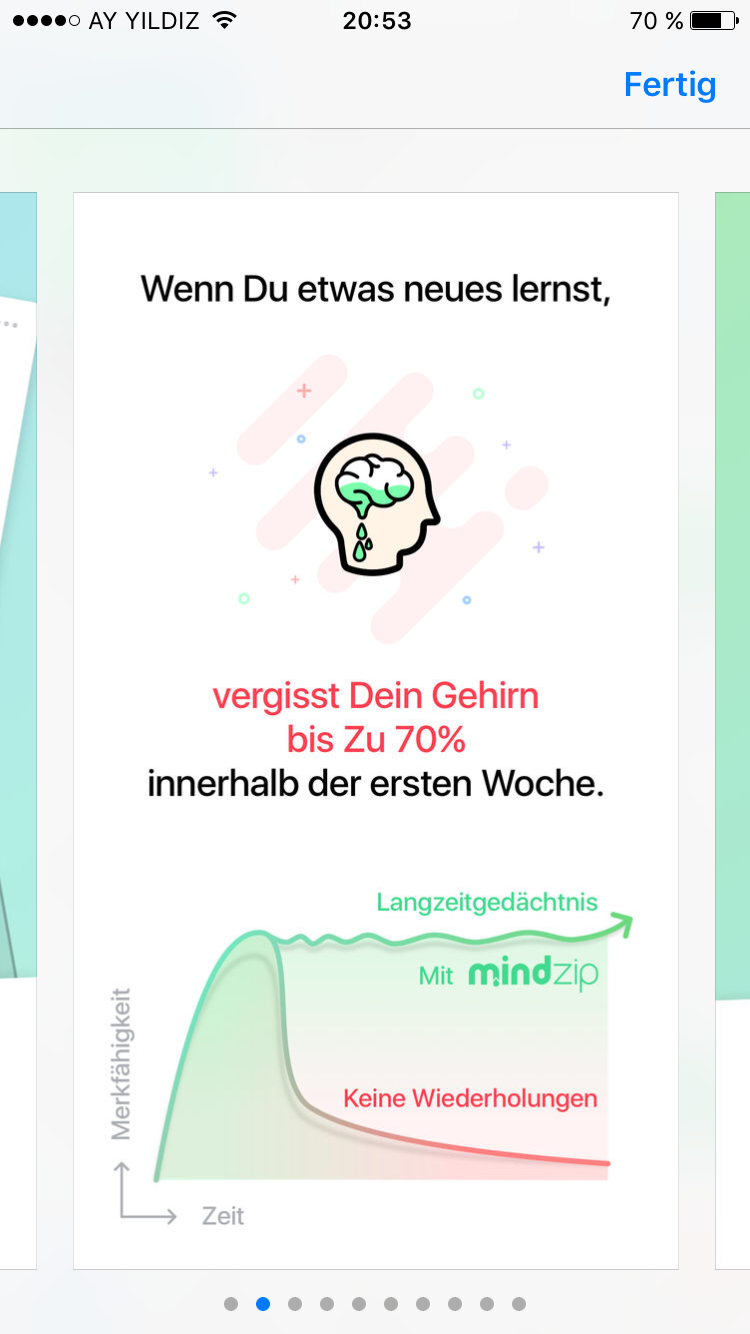Select the first page indicator dot
This screenshot has width=750, height=1334.
231,1303
